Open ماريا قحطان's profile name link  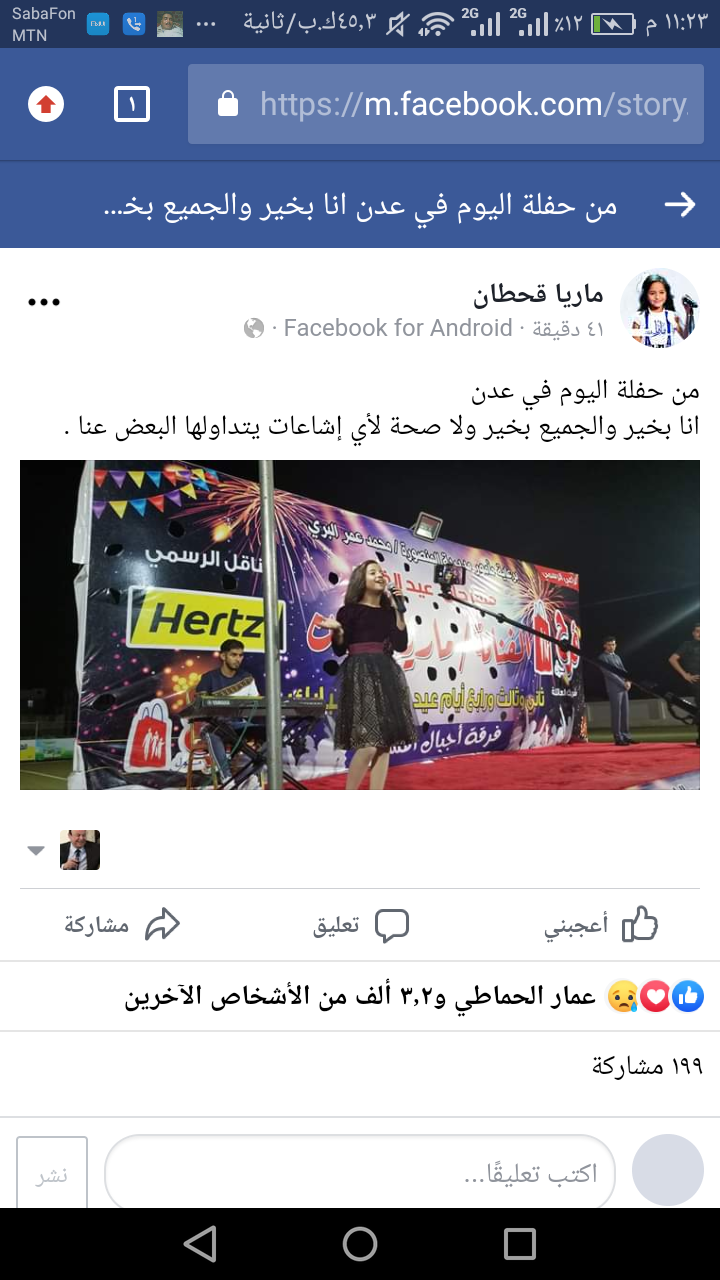(x=538, y=294)
